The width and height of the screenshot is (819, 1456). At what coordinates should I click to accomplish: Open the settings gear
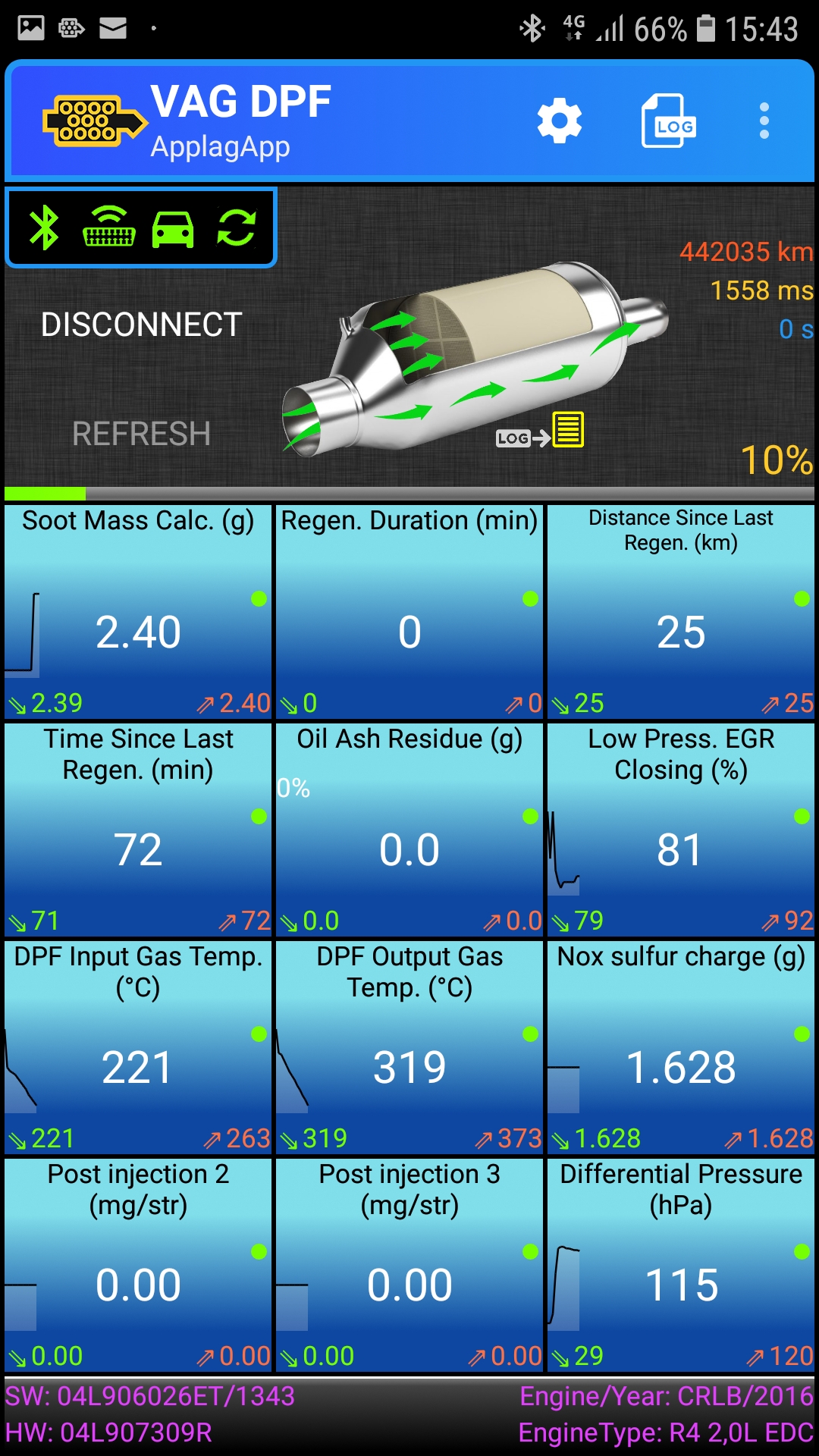559,121
